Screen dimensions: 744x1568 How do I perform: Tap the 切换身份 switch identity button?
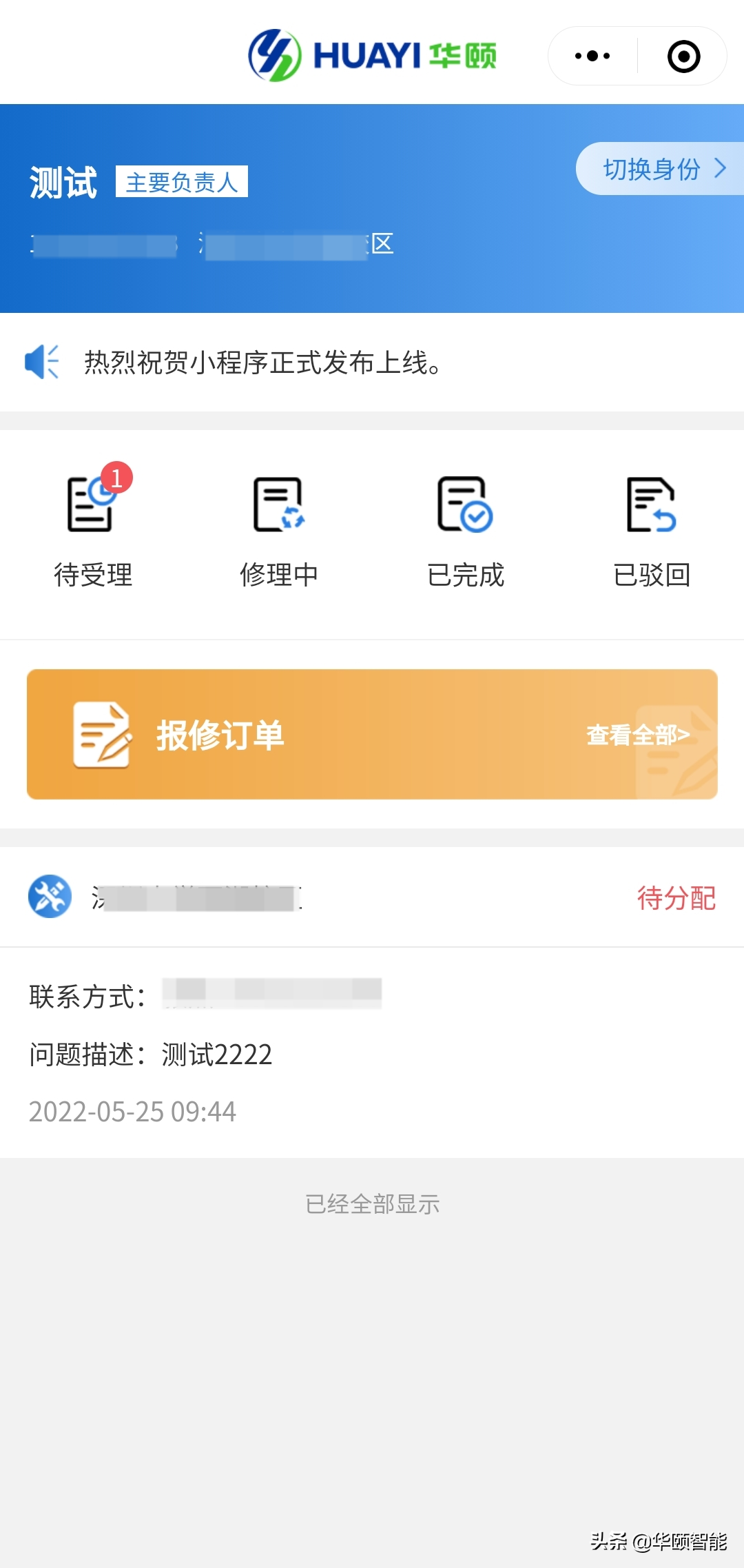click(x=660, y=169)
